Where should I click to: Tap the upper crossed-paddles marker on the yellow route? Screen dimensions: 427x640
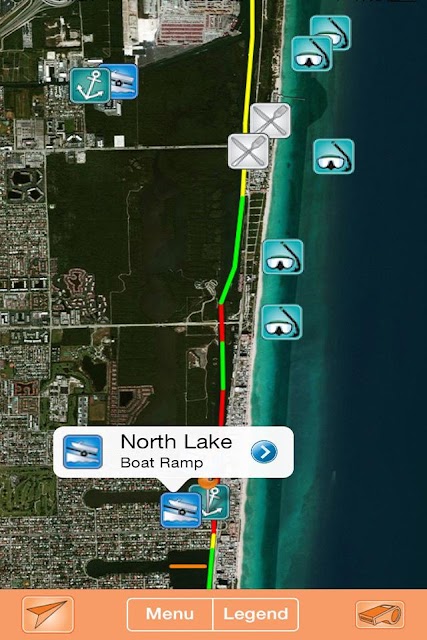(270, 120)
